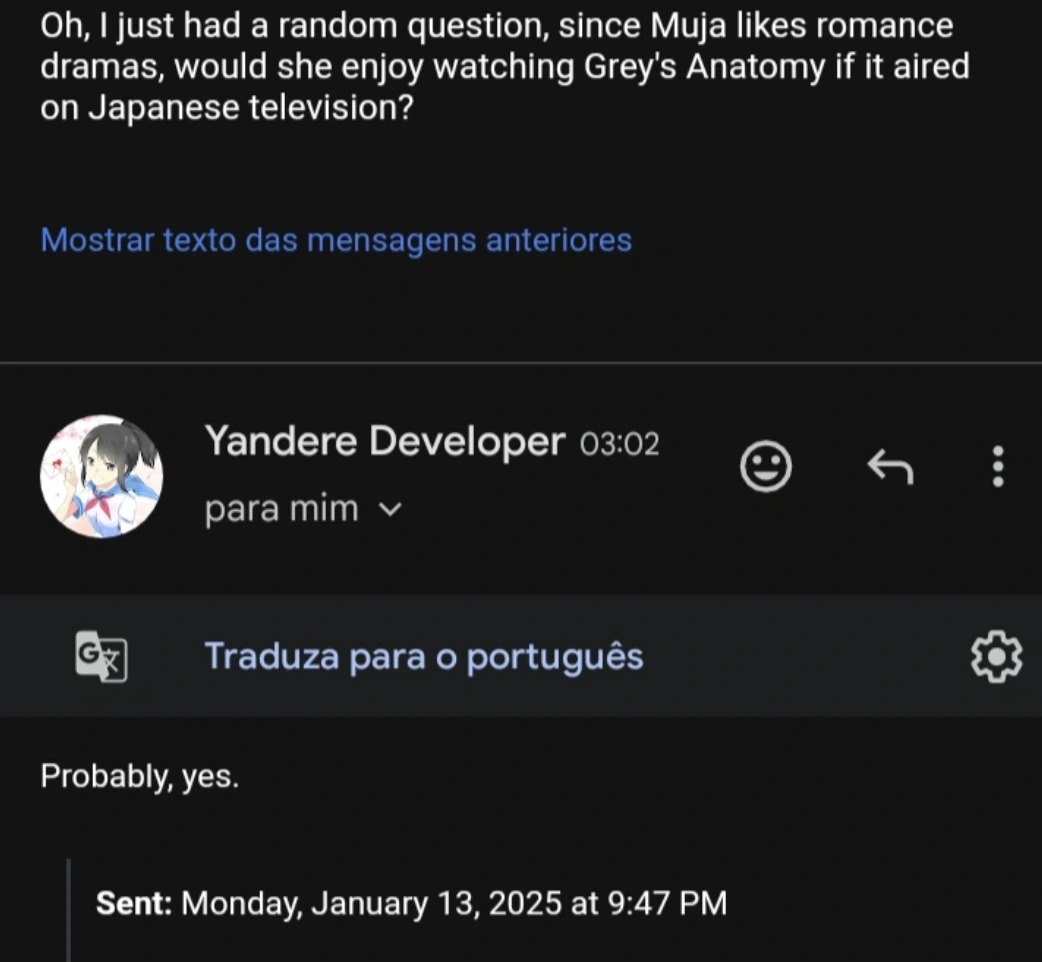
Task: Open translation settings gear
Action: pyautogui.click(x=996, y=657)
